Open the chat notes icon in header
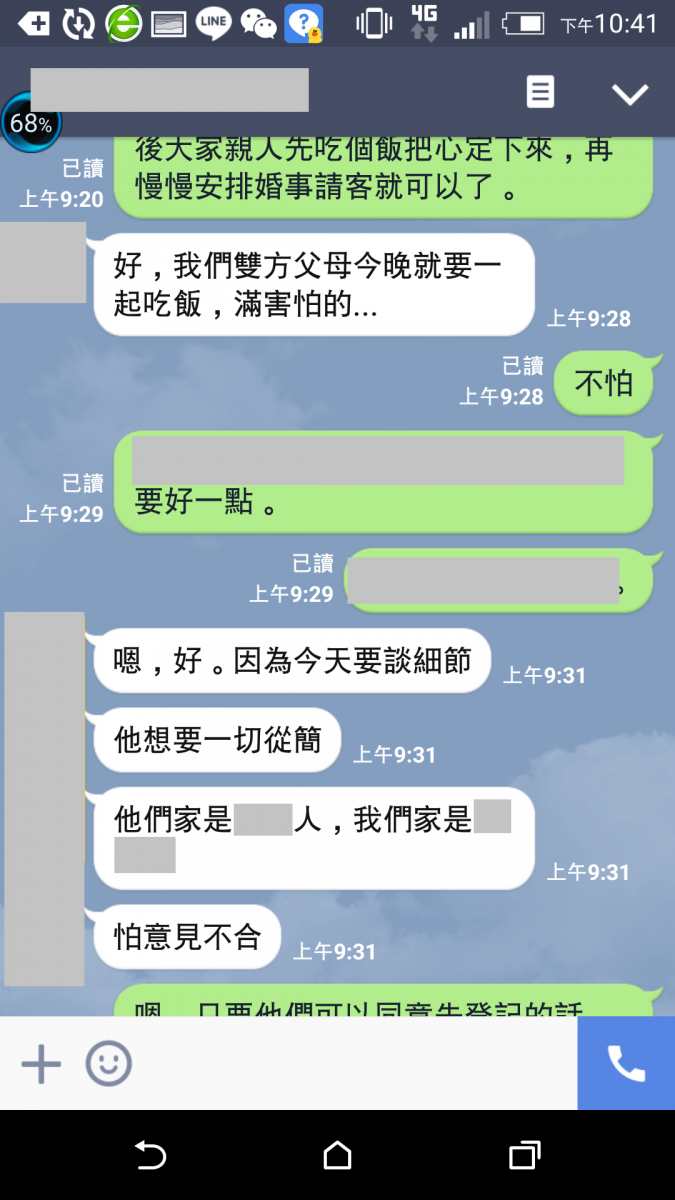 point(540,92)
